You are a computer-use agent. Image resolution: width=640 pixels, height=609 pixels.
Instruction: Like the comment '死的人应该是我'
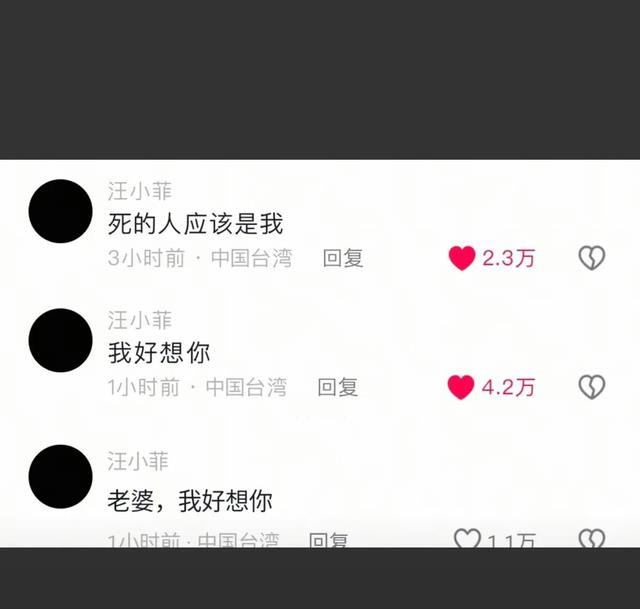coord(462,258)
